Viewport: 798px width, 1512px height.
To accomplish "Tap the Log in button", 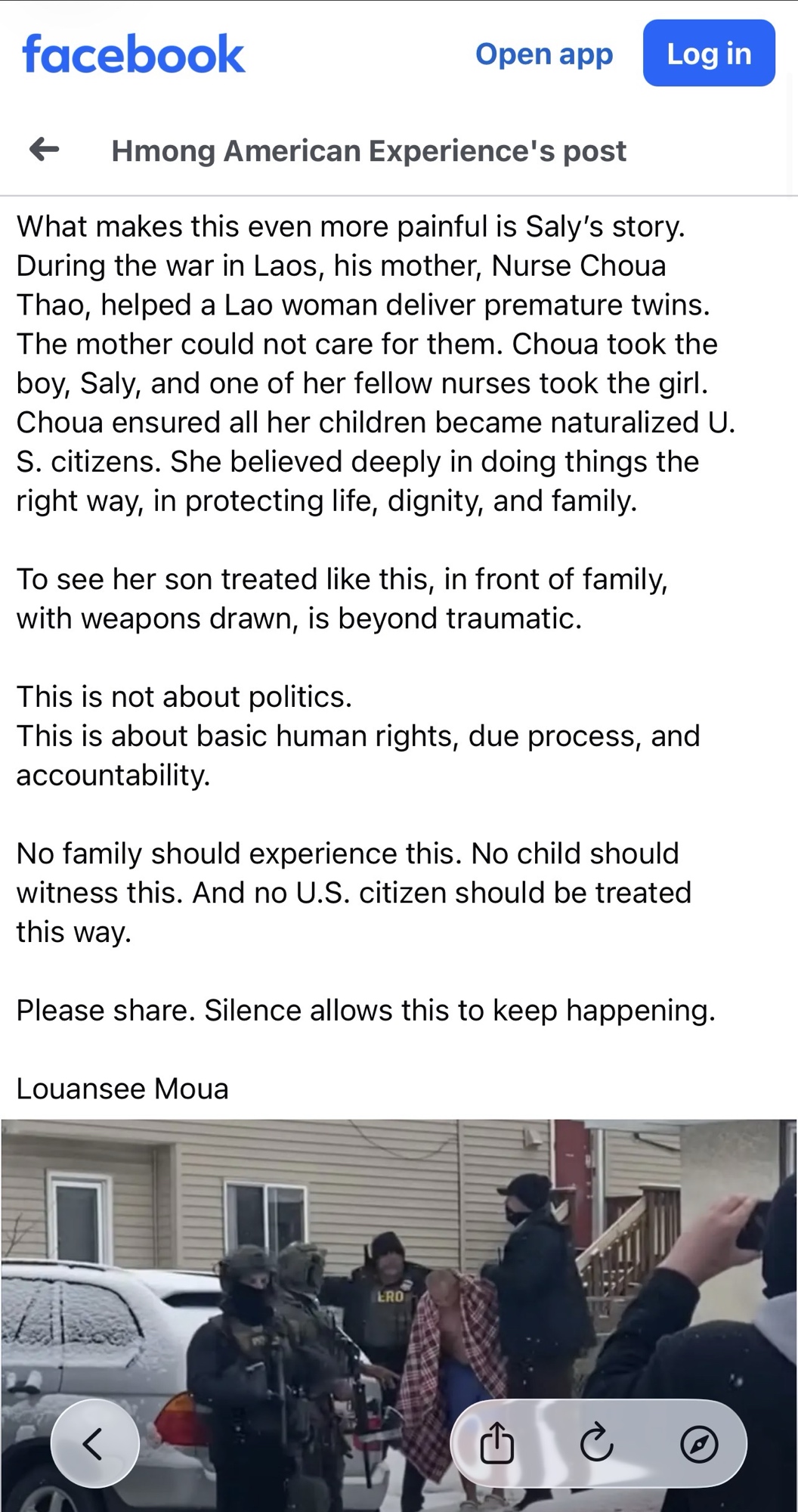I will tap(708, 54).
